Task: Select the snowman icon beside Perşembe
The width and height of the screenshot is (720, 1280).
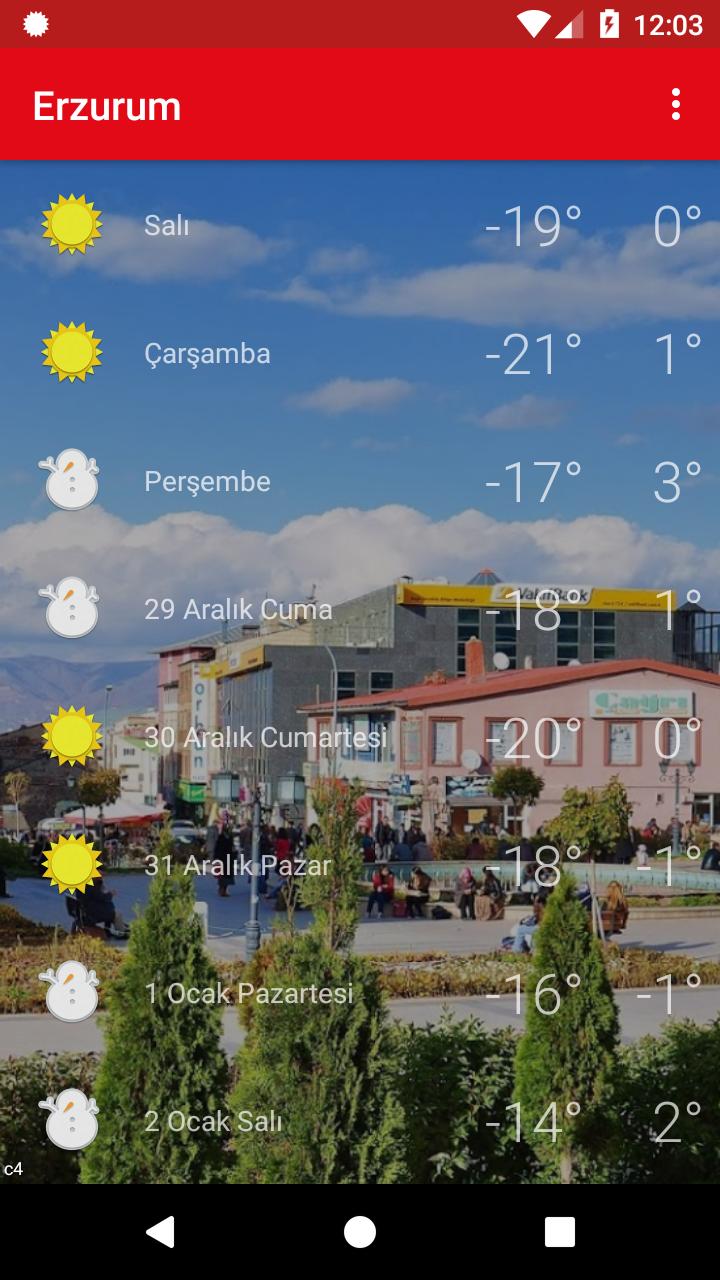Action: point(71,481)
